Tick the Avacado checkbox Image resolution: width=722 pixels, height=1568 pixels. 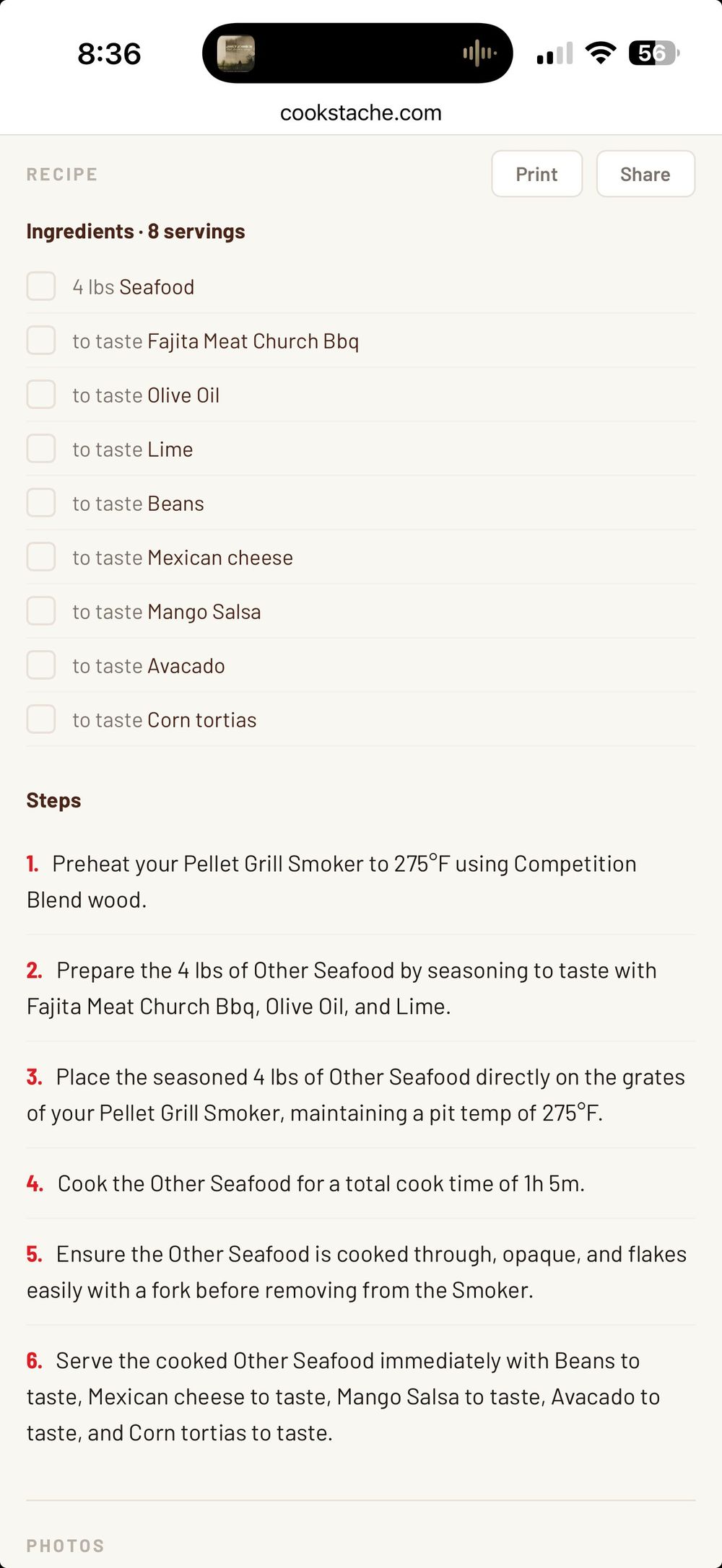click(x=41, y=665)
